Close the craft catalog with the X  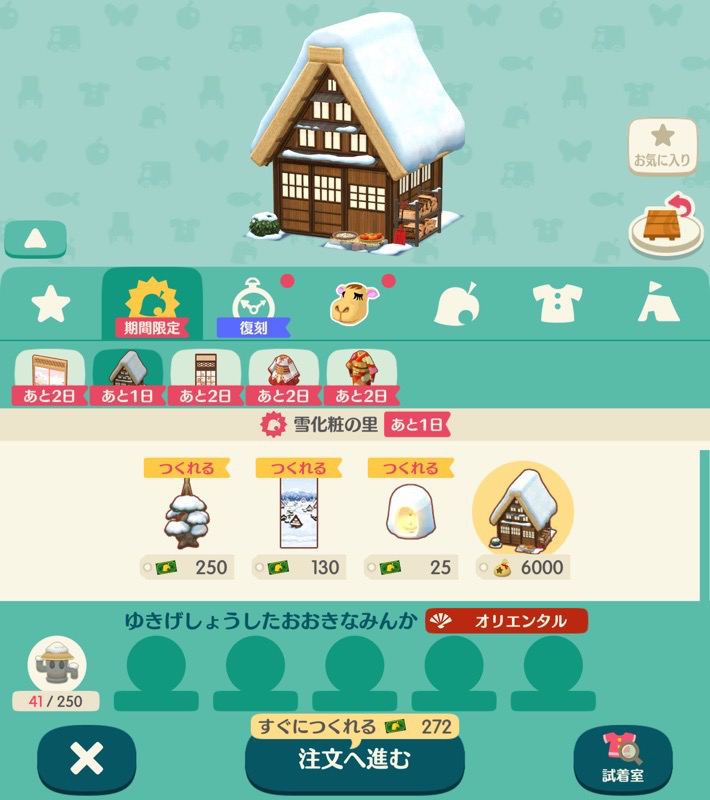pyautogui.click(x=87, y=759)
